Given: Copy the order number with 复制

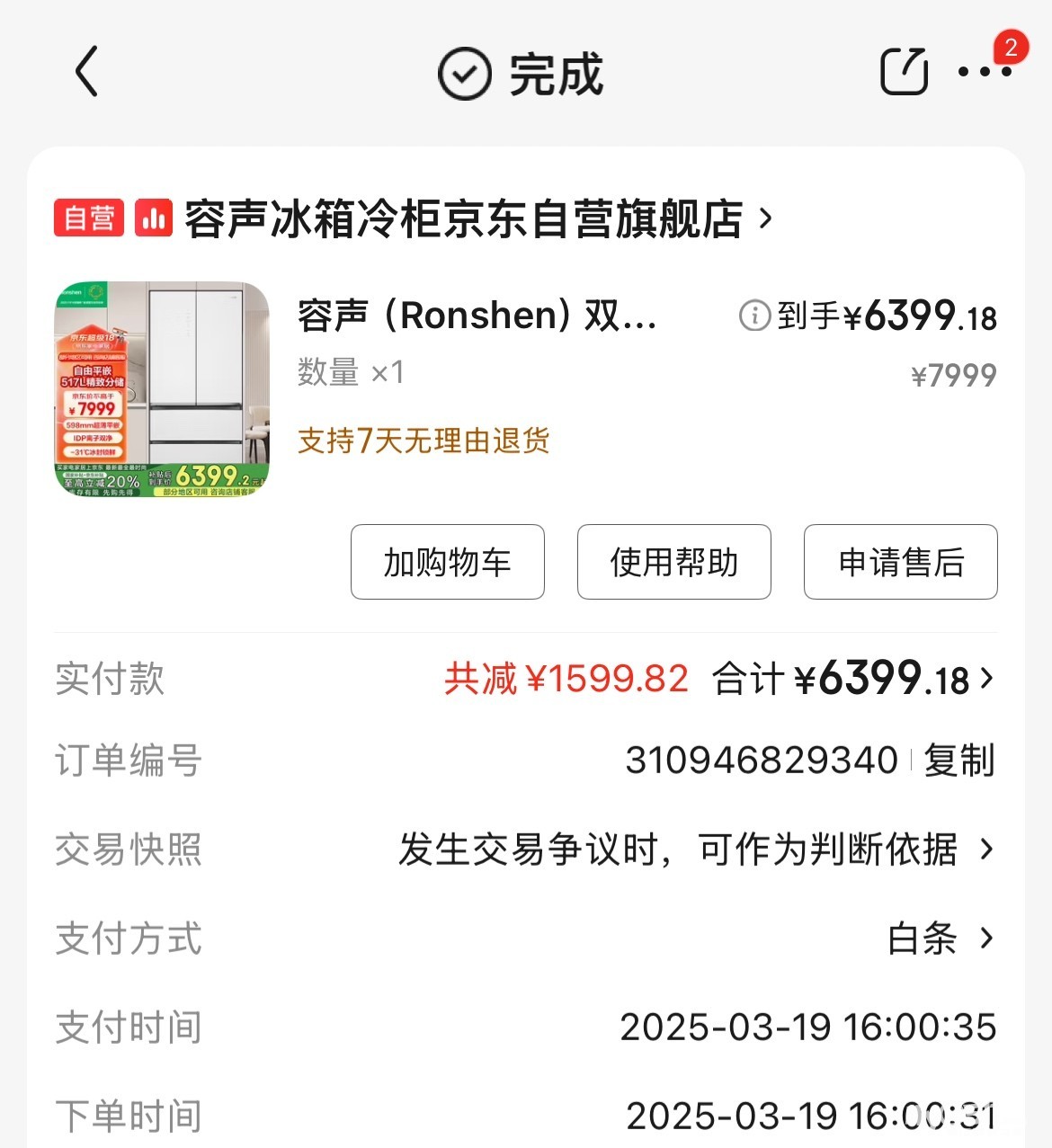Looking at the screenshot, I should point(958,761).
